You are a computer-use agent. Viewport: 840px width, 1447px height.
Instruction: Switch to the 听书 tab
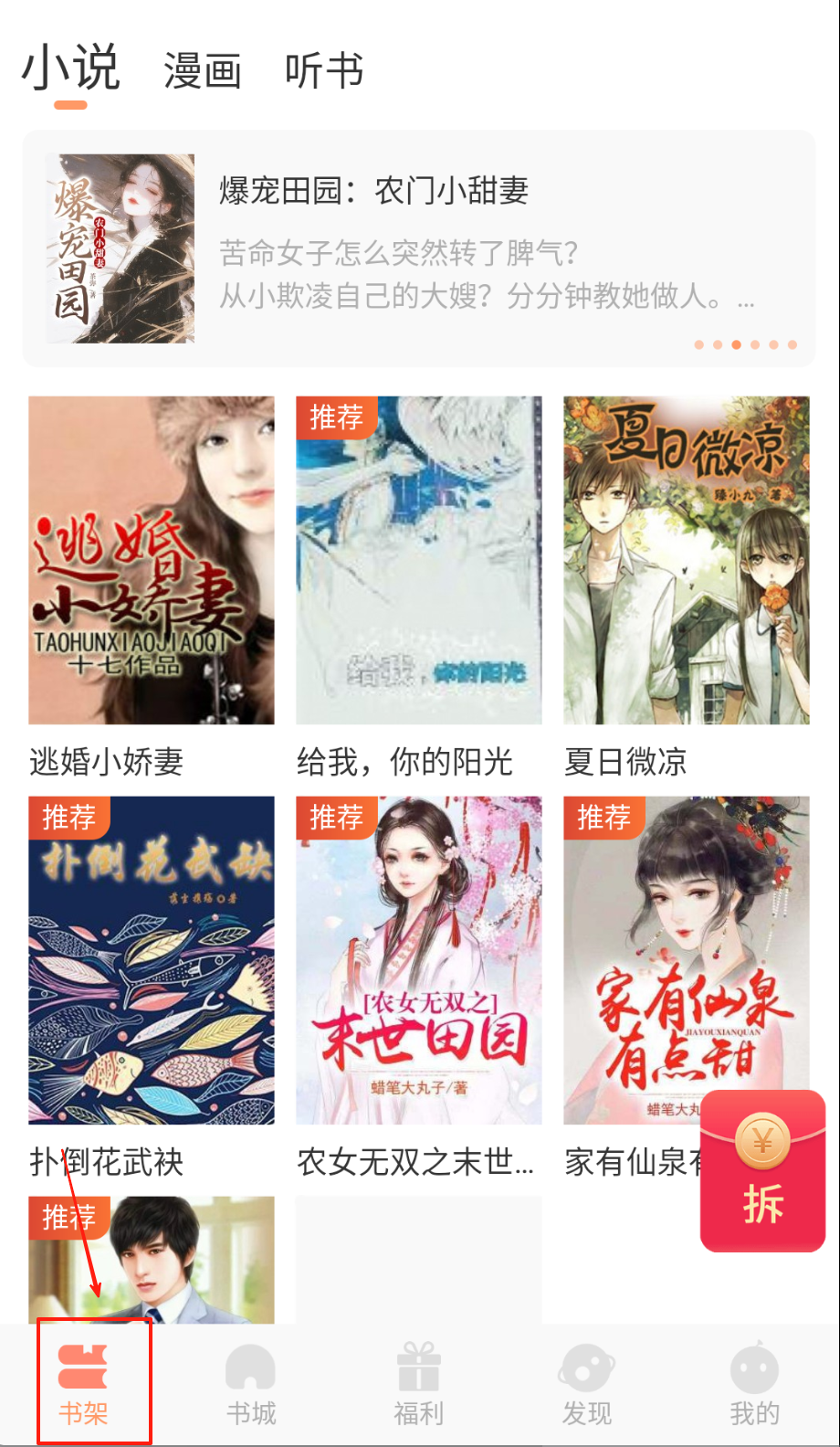[x=324, y=71]
